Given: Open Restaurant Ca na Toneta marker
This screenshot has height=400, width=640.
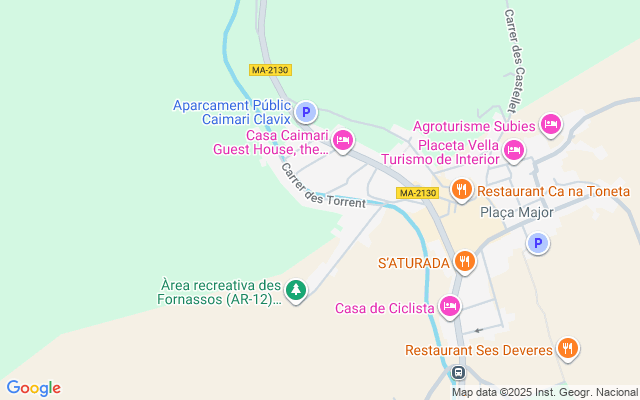Looking at the screenshot, I should (462, 191).
